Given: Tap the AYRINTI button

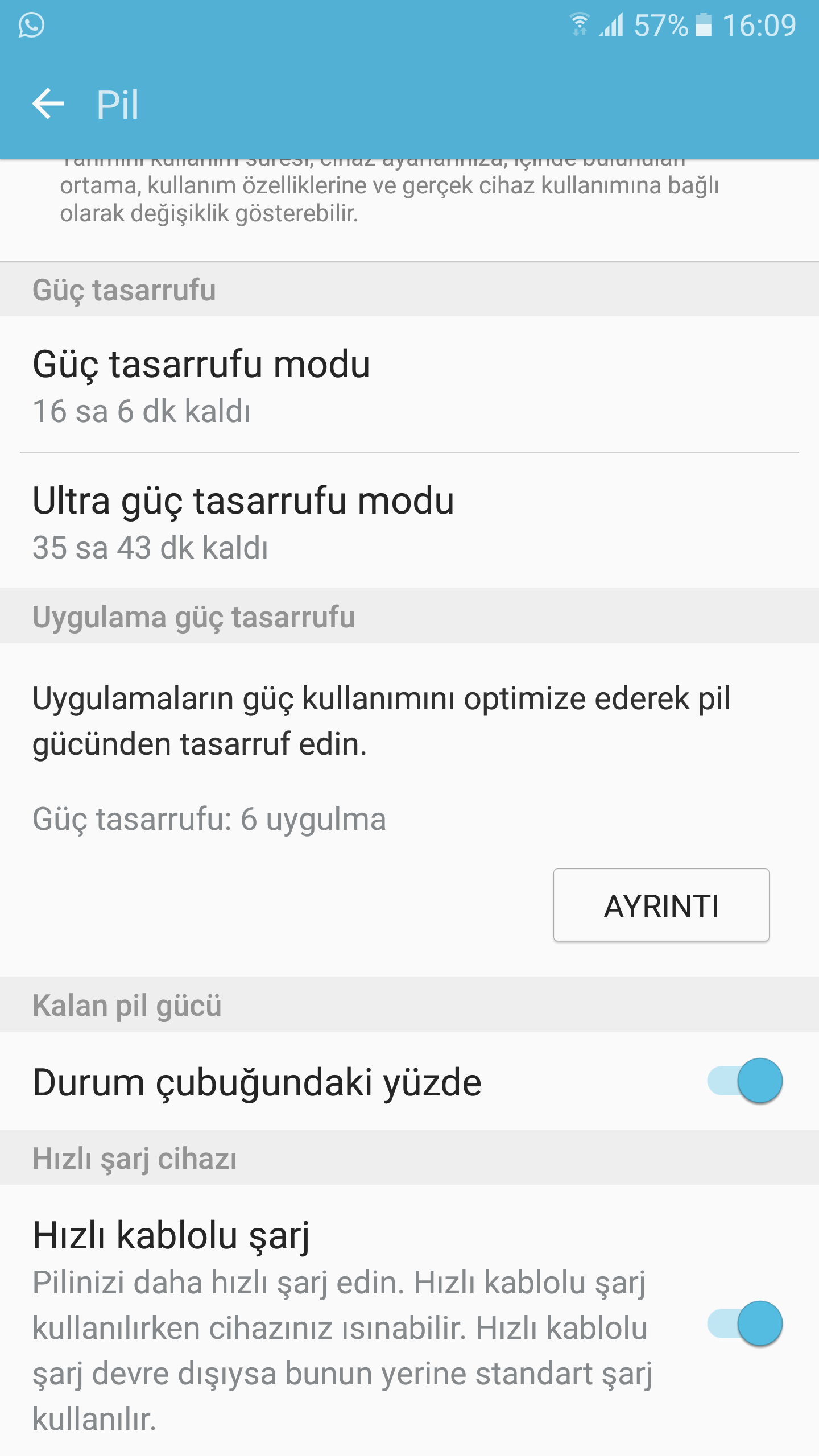Looking at the screenshot, I should coord(661,905).
